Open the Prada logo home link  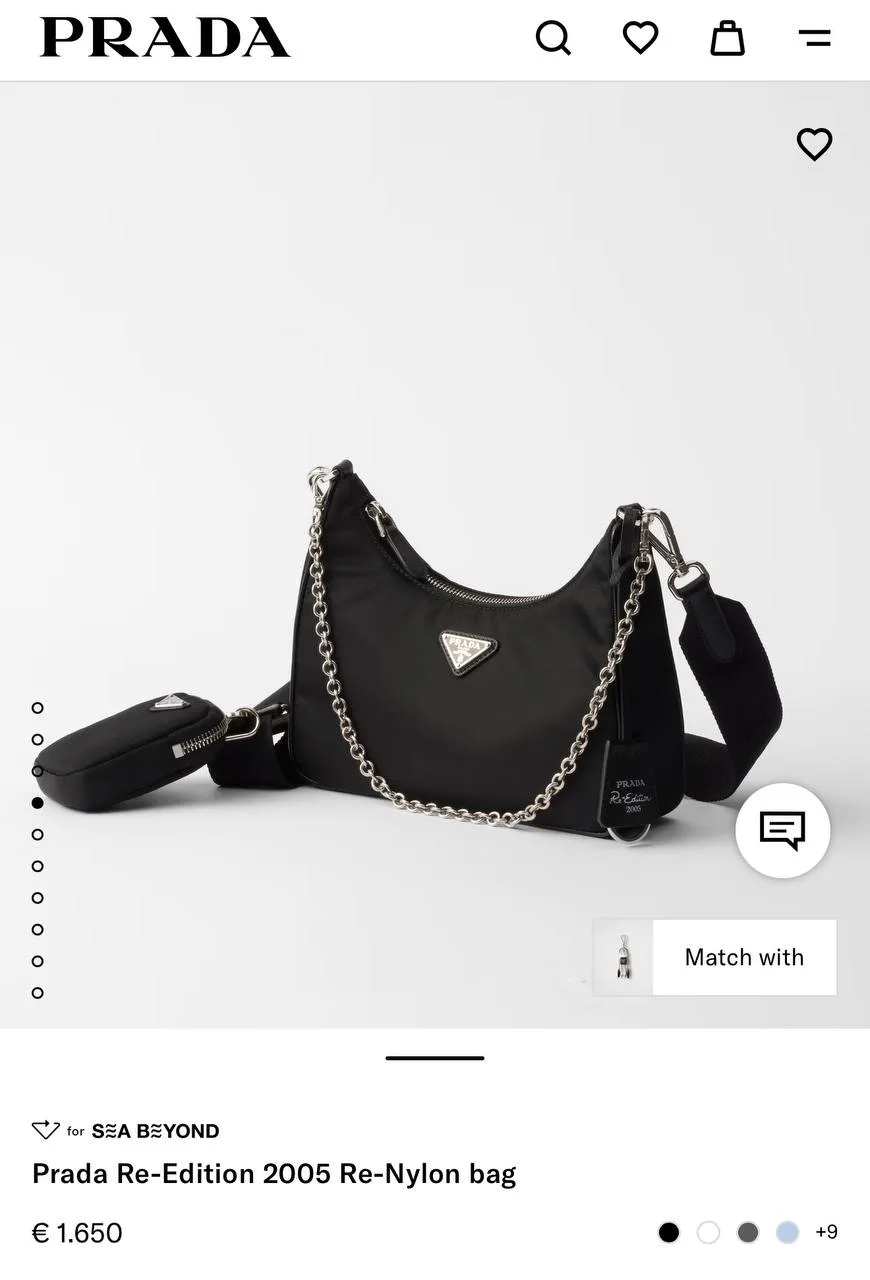tap(165, 38)
